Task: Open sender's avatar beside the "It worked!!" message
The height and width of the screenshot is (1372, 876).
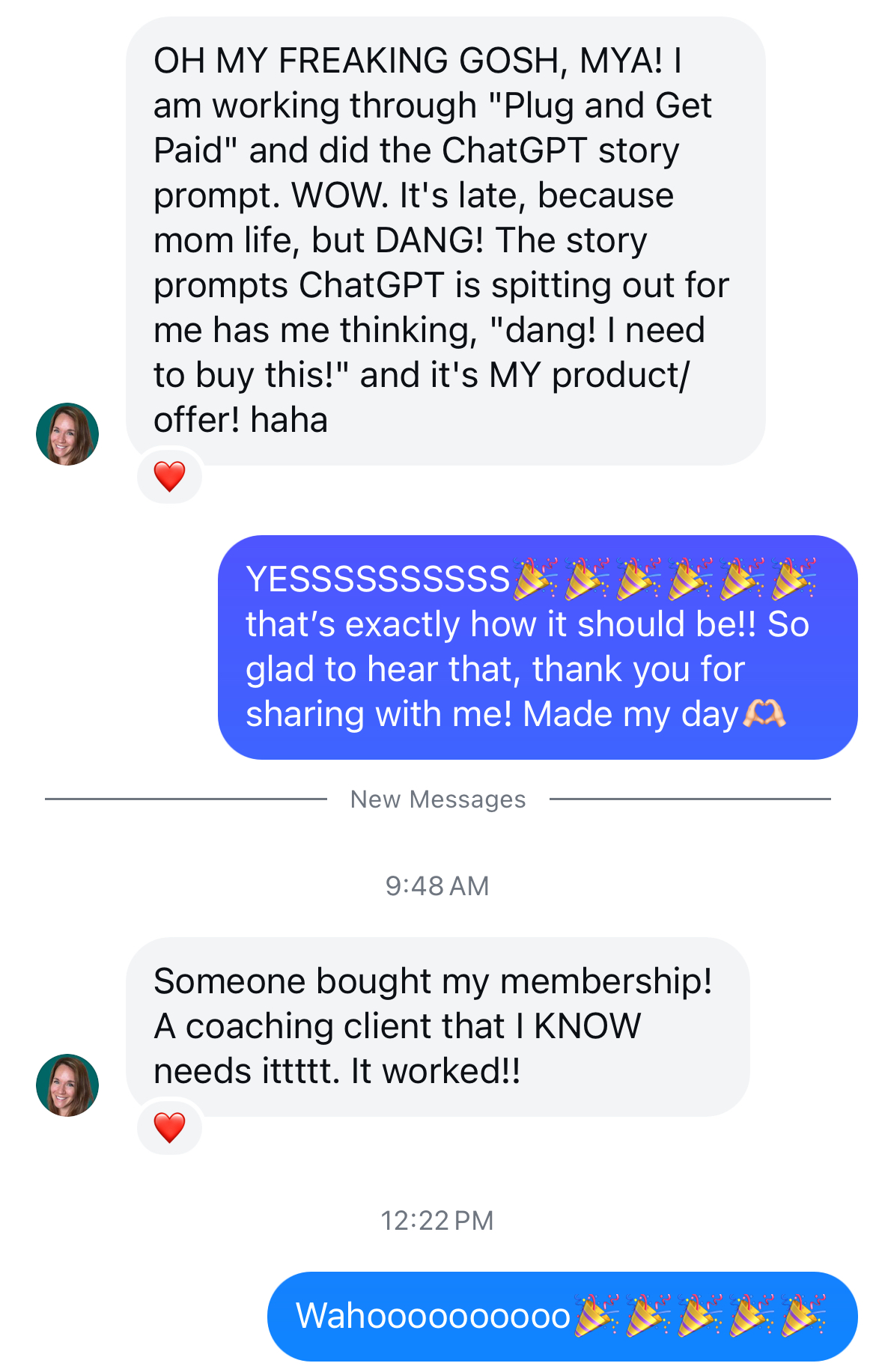Action: 67,1085
